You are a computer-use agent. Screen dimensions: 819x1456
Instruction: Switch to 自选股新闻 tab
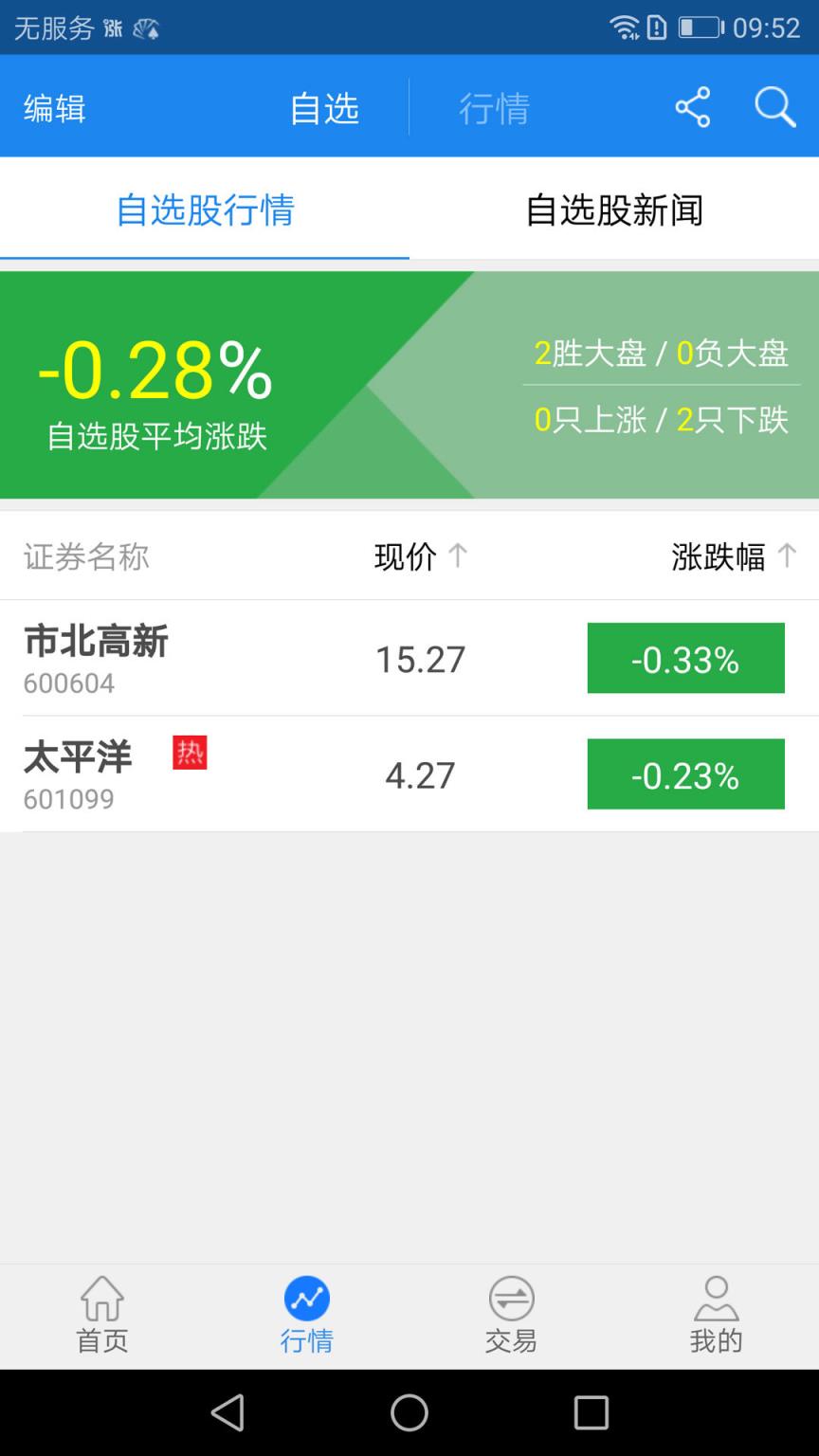[614, 209]
